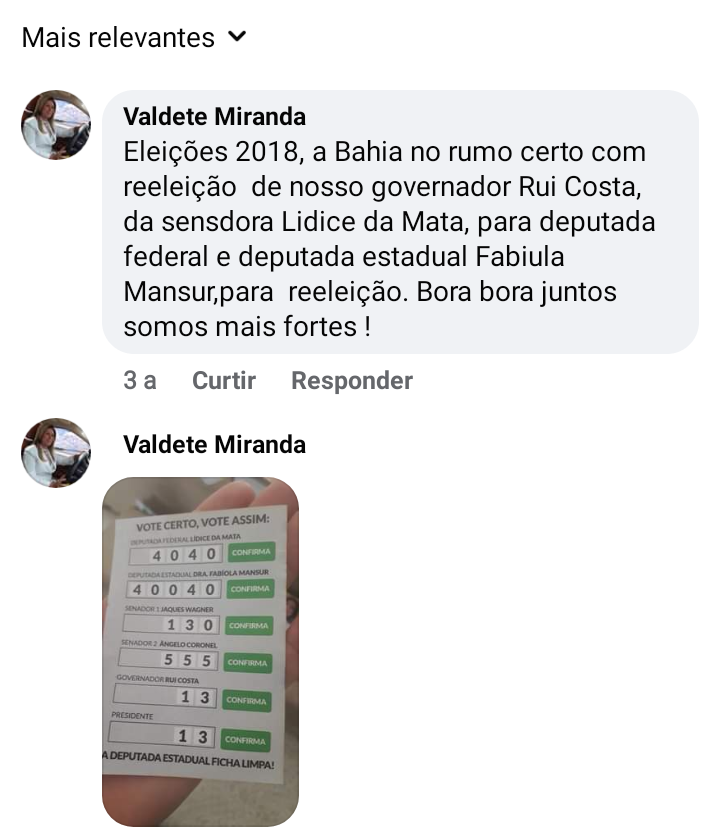Tap Responder under the Eleições 2018 comment
The image size is (720, 839).
(x=351, y=381)
